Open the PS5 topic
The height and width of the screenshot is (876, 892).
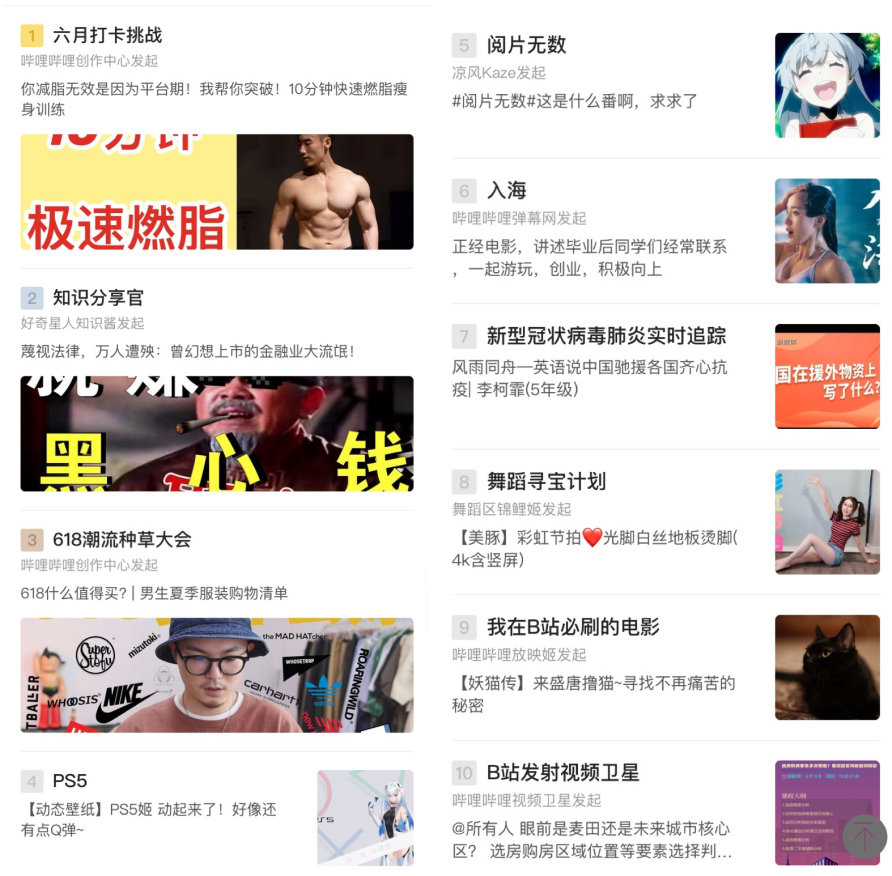pos(70,781)
